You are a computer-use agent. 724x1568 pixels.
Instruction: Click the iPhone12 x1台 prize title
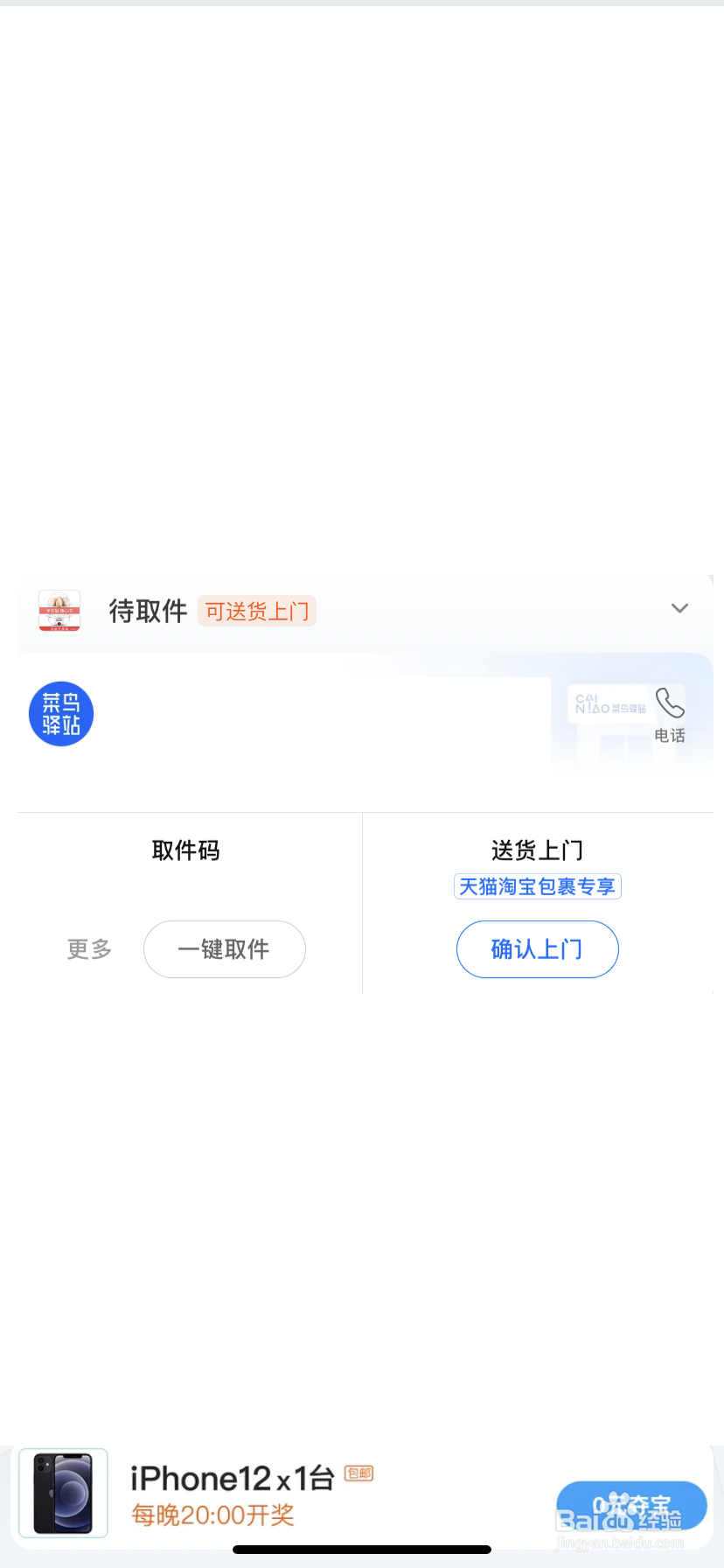(x=232, y=1477)
